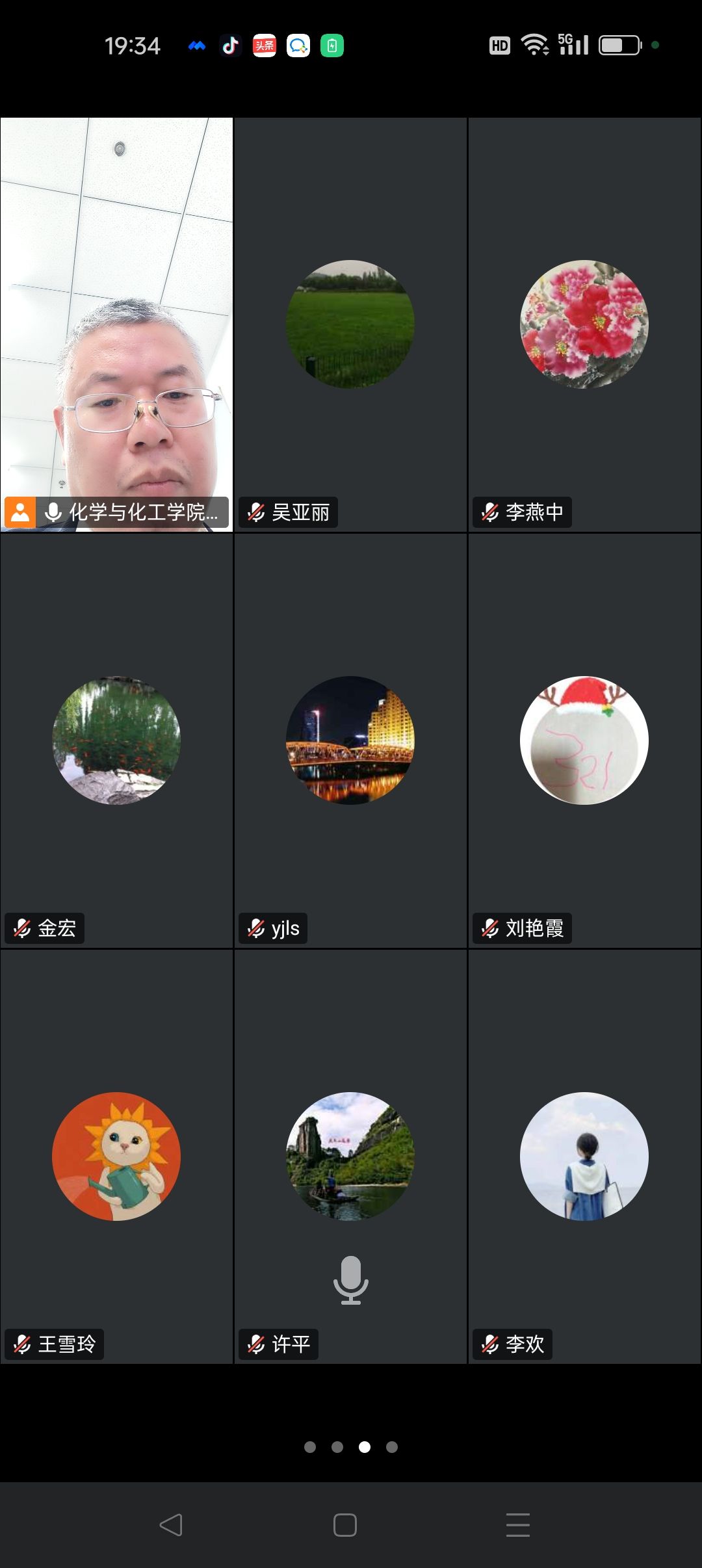702x1568 pixels.
Task: Open 李燕中's participant tile
Action: pos(584,325)
